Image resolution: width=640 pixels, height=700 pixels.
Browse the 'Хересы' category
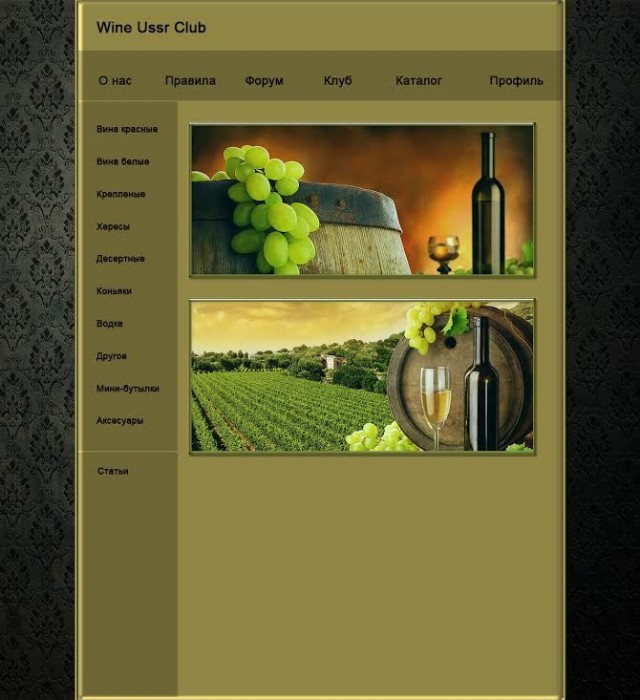tap(113, 227)
